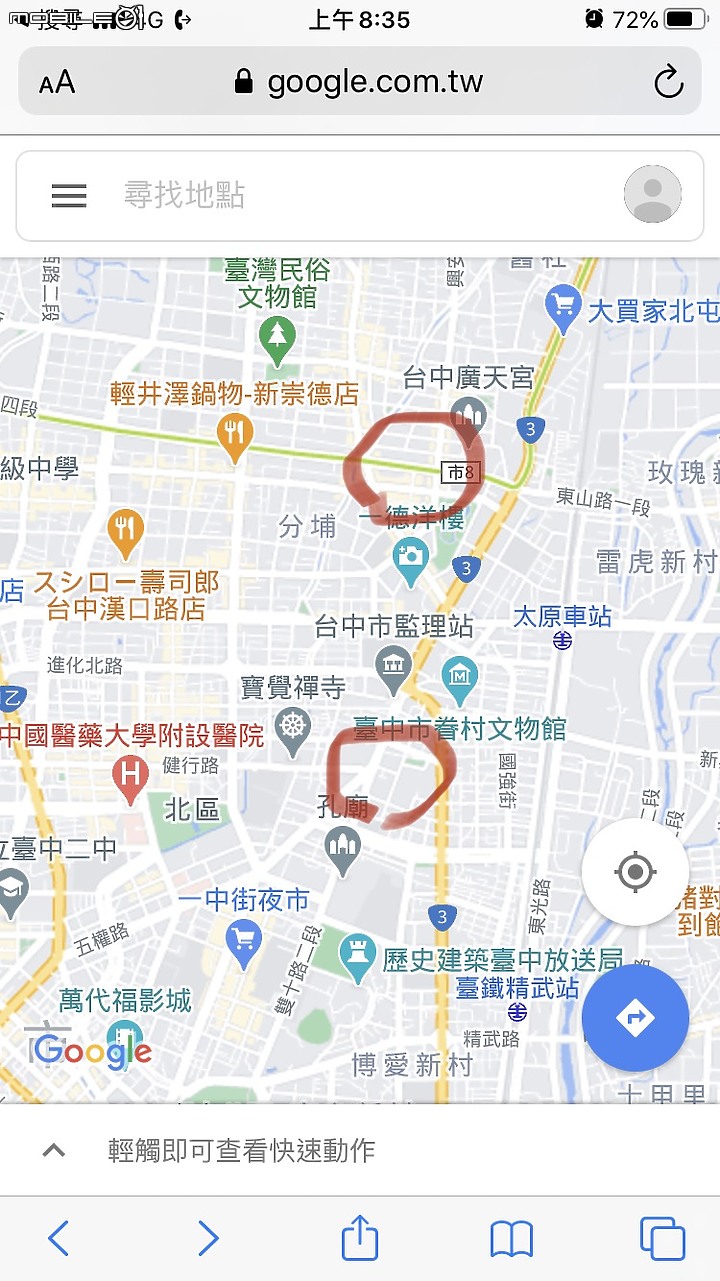Open the 一中街夜市 shopping pin
720x1281 pixels.
click(x=244, y=942)
